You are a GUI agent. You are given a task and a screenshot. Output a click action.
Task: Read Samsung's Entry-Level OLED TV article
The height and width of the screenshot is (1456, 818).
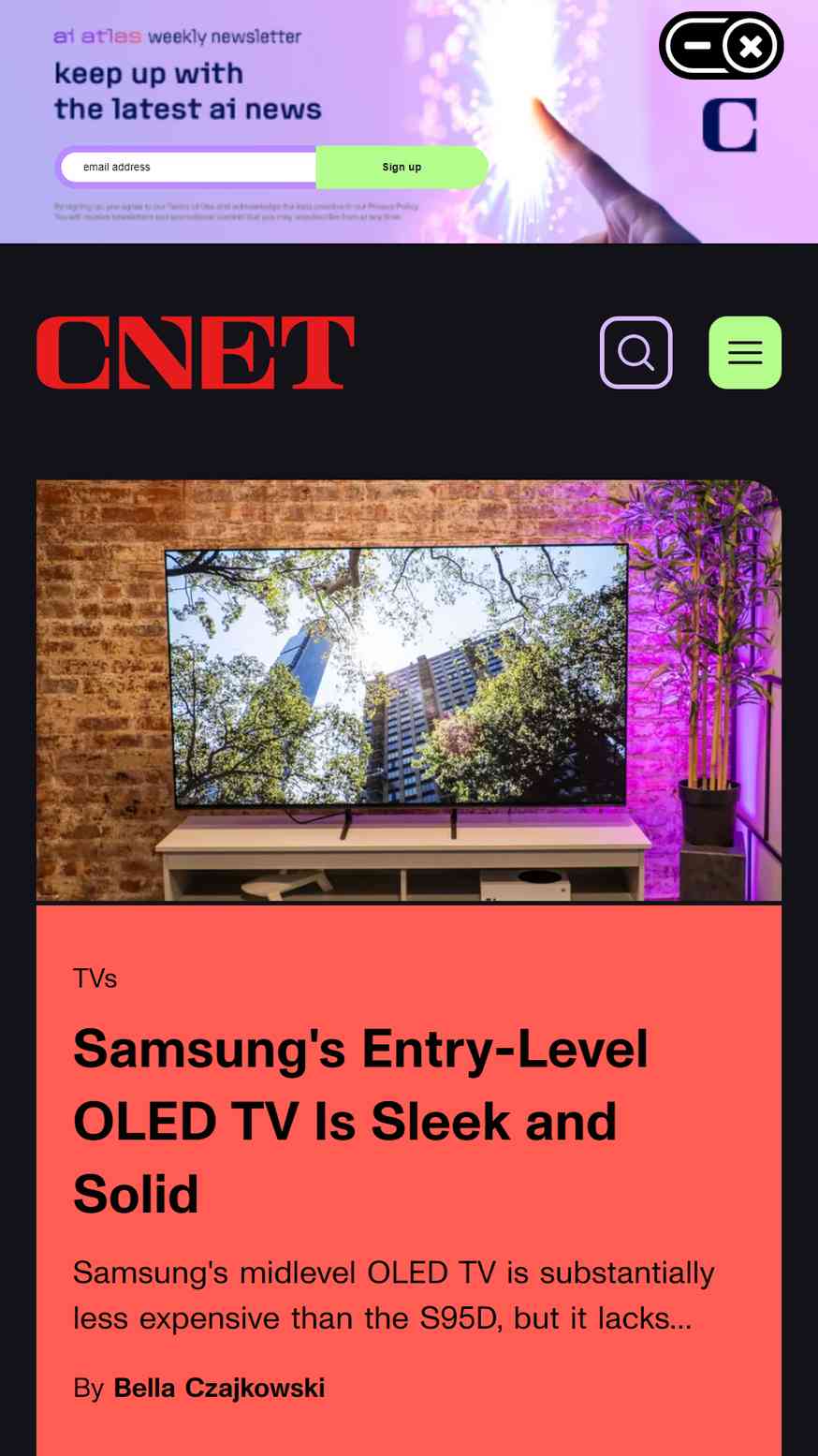click(x=360, y=1121)
